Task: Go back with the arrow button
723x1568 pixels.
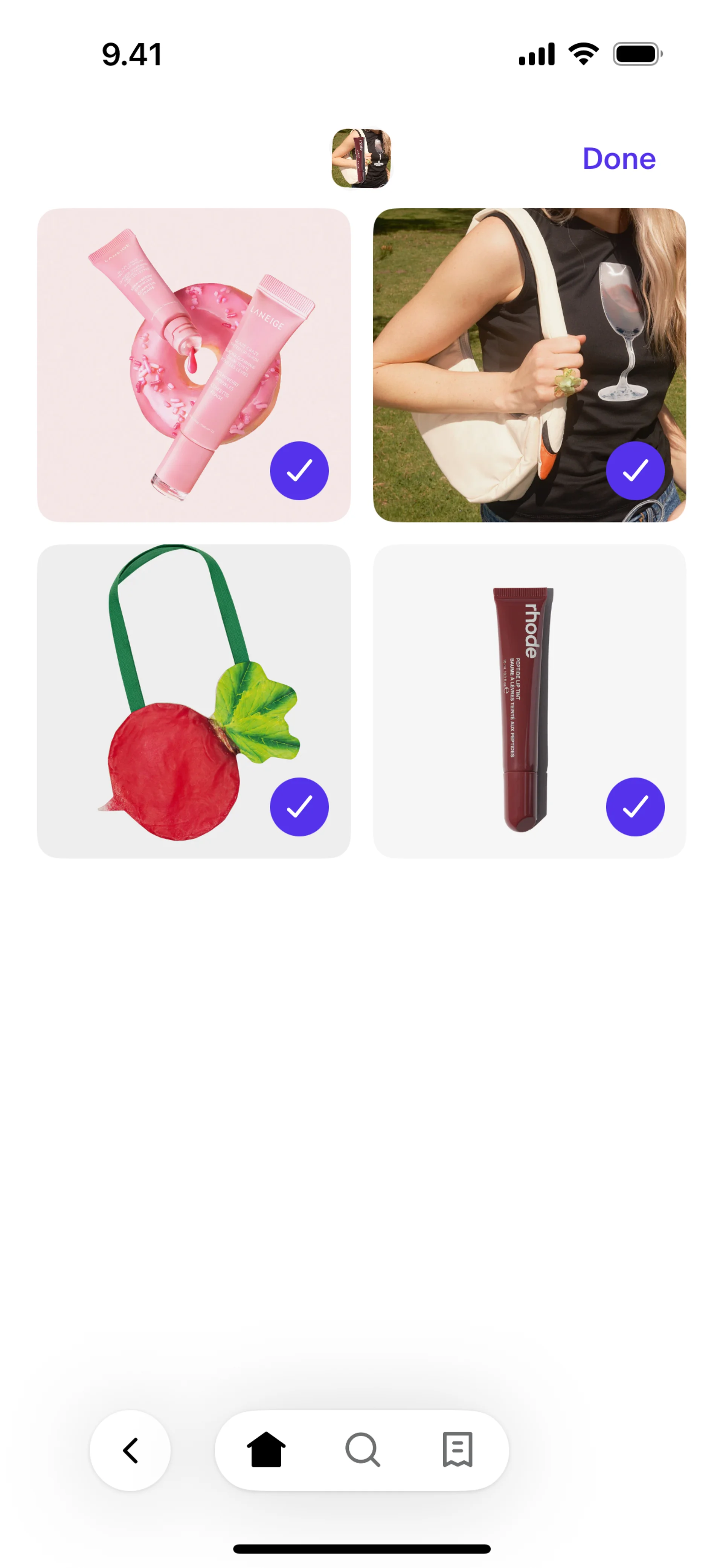Action: [130, 1450]
